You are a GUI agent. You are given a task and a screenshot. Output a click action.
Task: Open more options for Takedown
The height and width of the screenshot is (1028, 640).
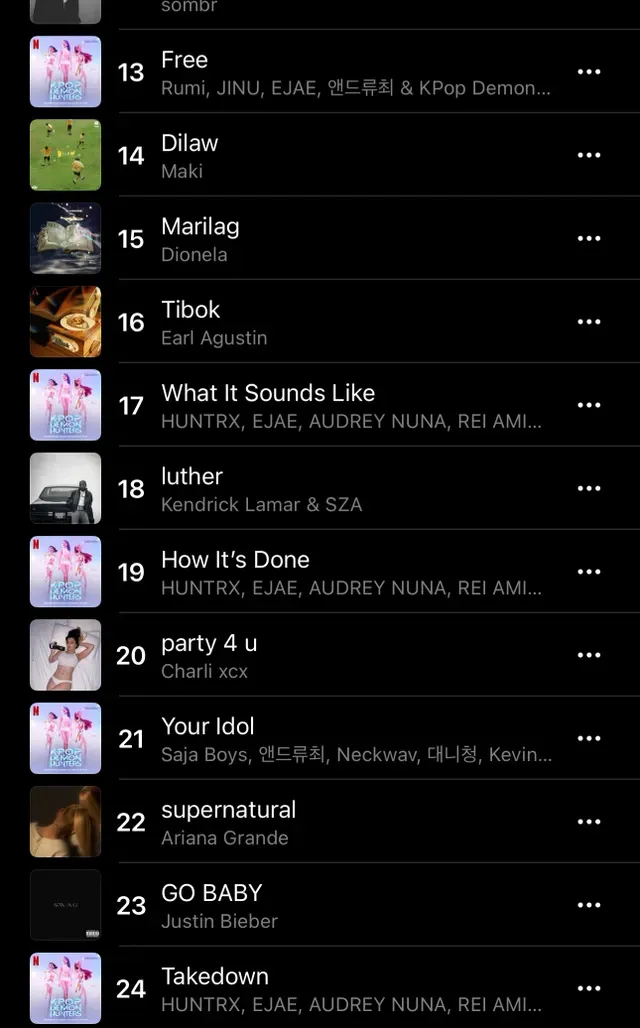click(x=589, y=988)
